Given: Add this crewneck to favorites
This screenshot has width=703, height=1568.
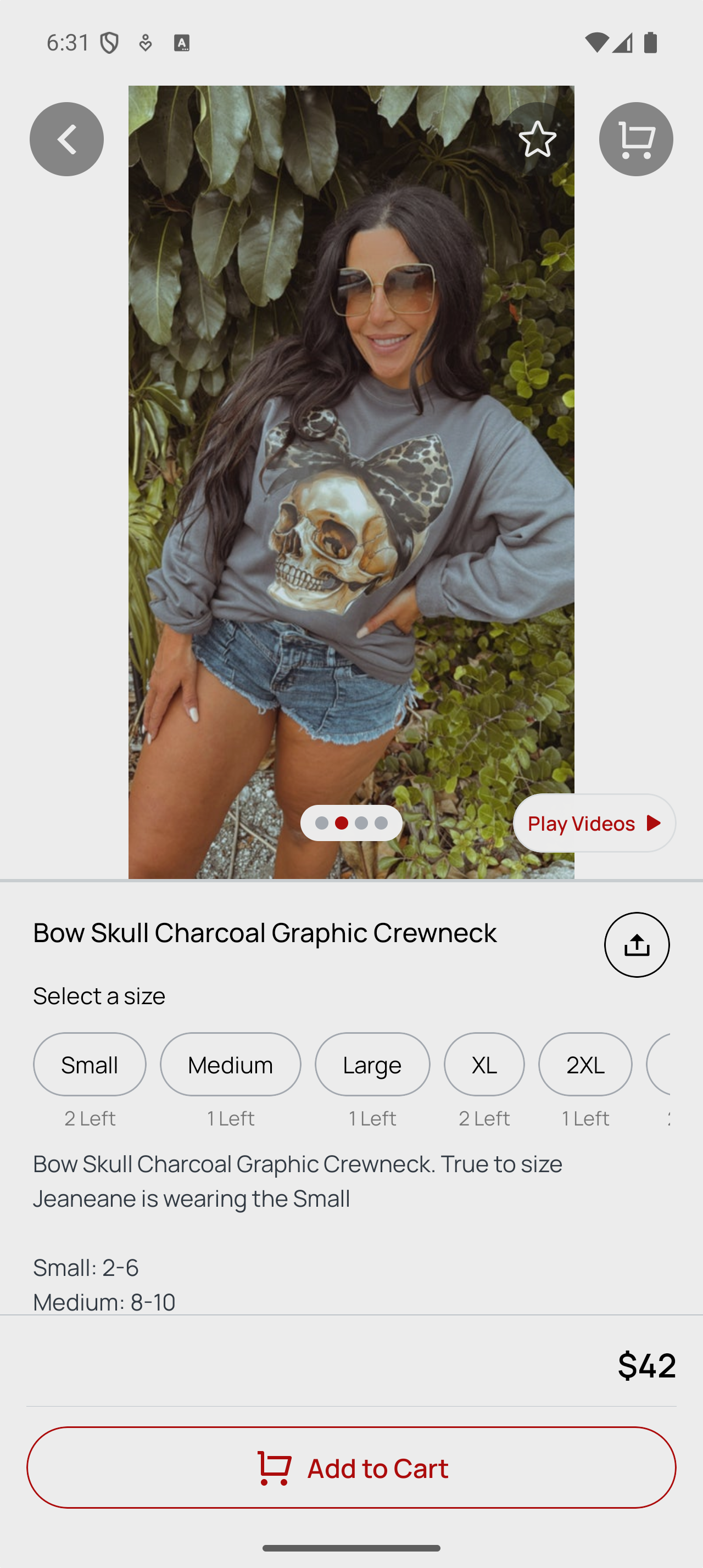Looking at the screenshot, I should (x=537, y=139).
